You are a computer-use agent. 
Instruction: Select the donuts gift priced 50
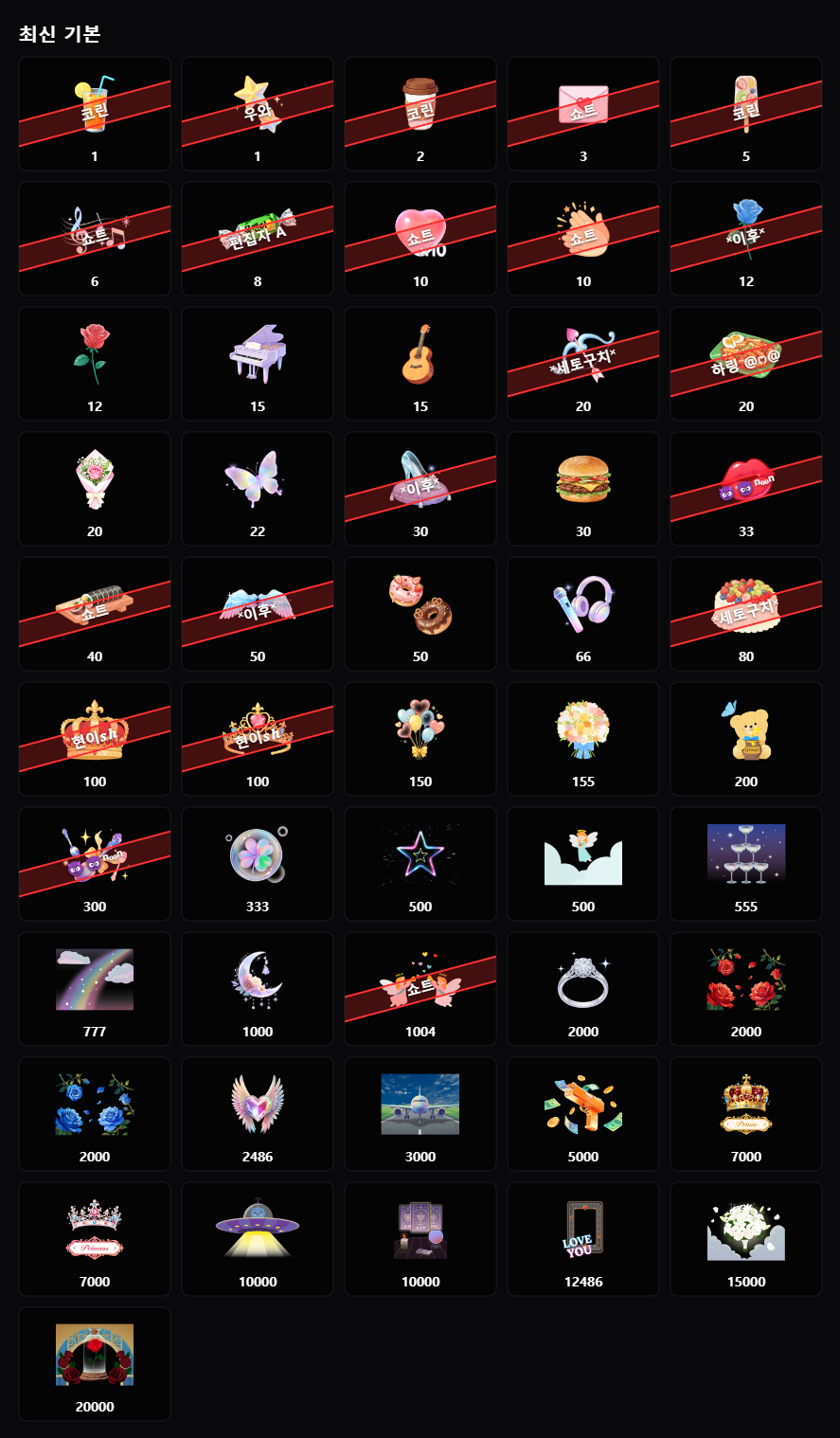[x=420, y=614]
